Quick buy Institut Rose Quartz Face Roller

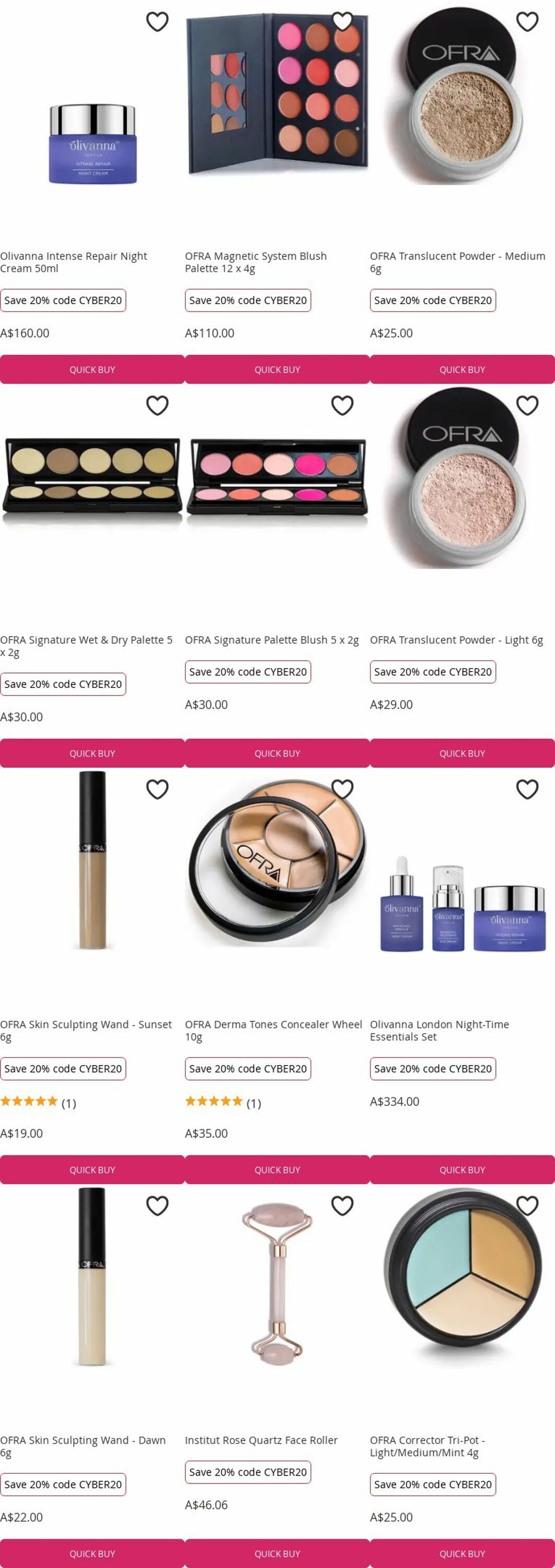(277, 1553)
